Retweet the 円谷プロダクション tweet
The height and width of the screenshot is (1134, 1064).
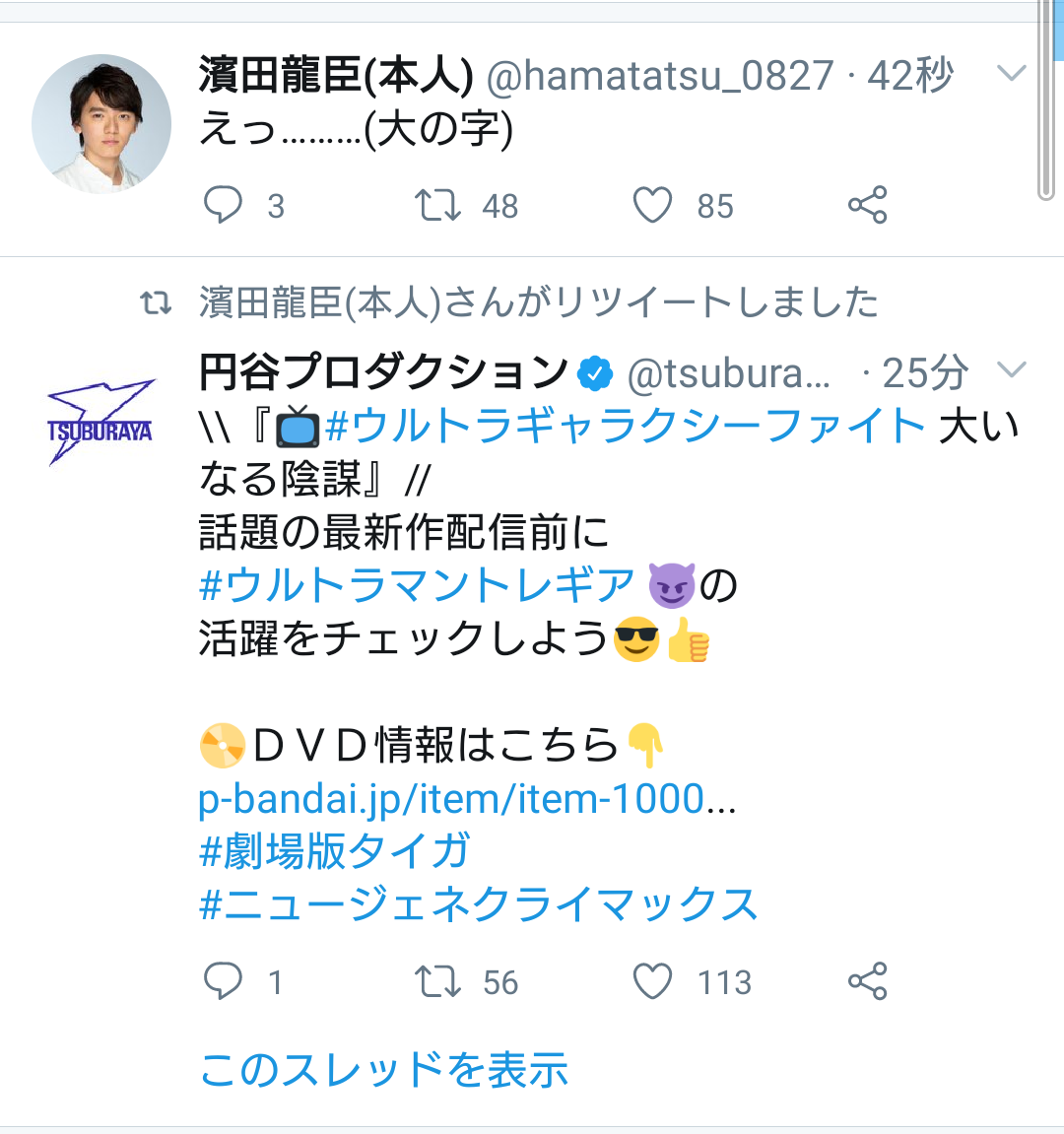(x=437, y=981)
